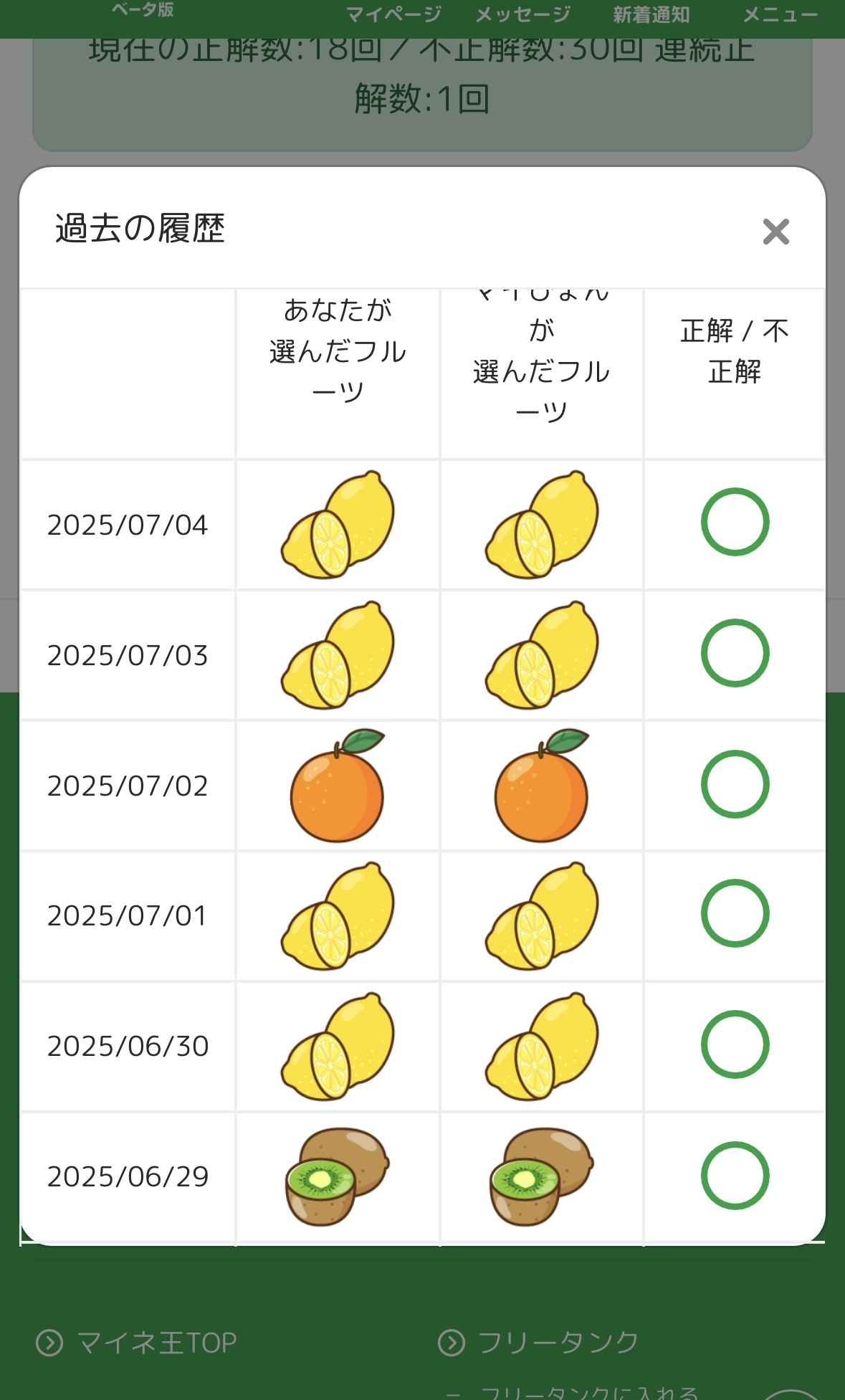Viewport: 845px width, 1400px height.
Task: Close the 過去の履歴 dialog
Action: pos(775,232)
